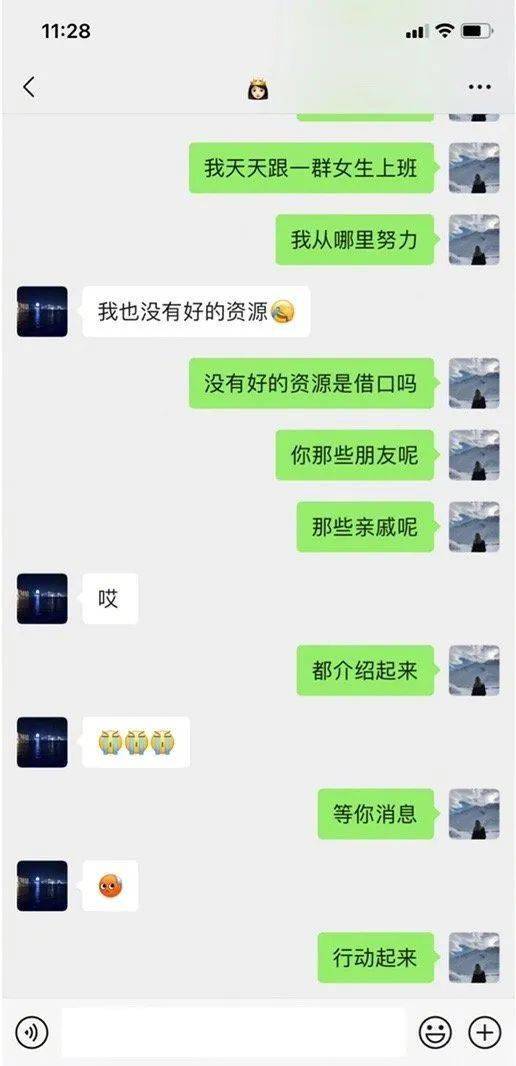Switch to voice message input
Image resolution: width=516 pixels, height=1066 pixels.
pyautogui.click(x=31, y=1033)
